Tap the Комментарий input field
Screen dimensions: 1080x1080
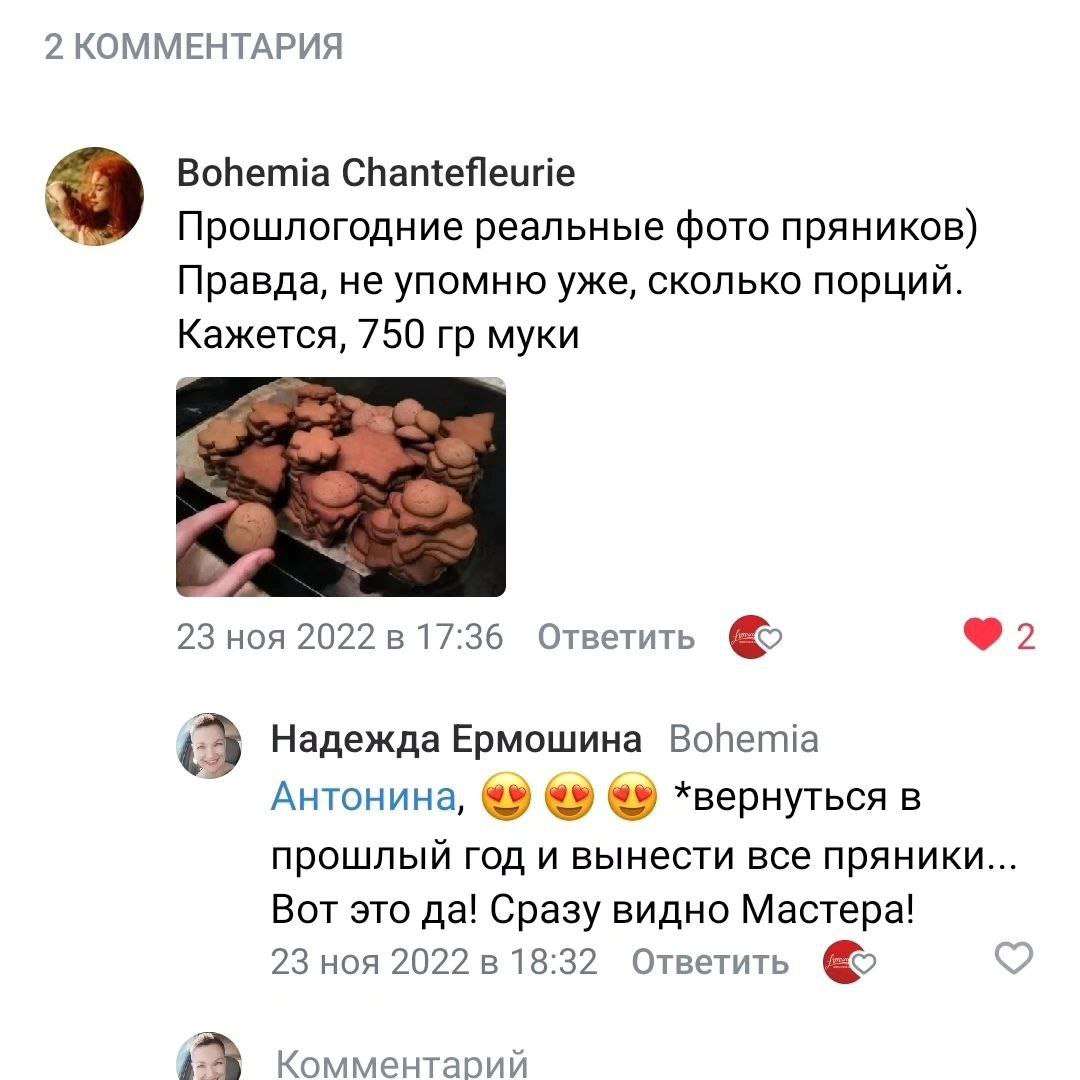[x=400, y=1062]
